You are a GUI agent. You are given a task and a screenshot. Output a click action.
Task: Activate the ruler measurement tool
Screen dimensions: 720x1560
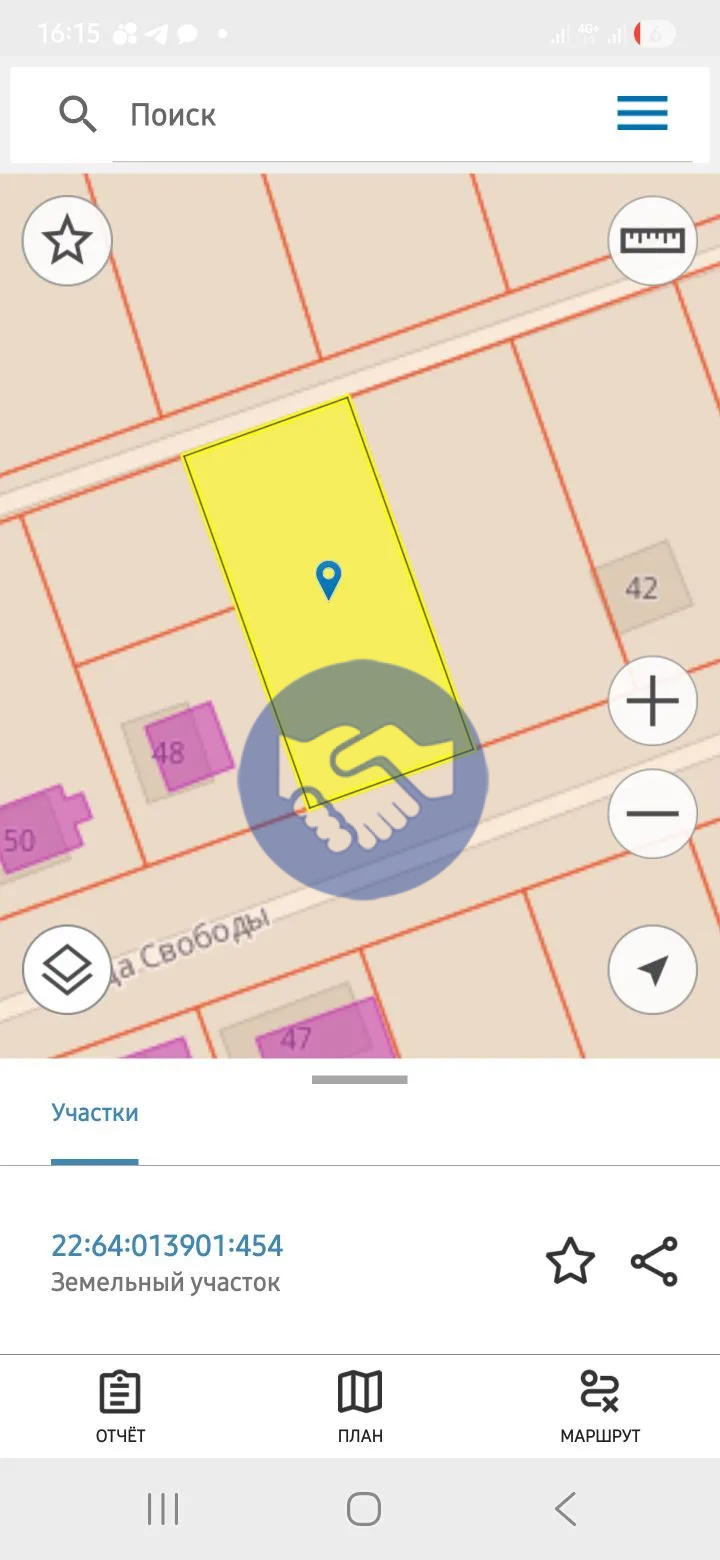point(653,241)
